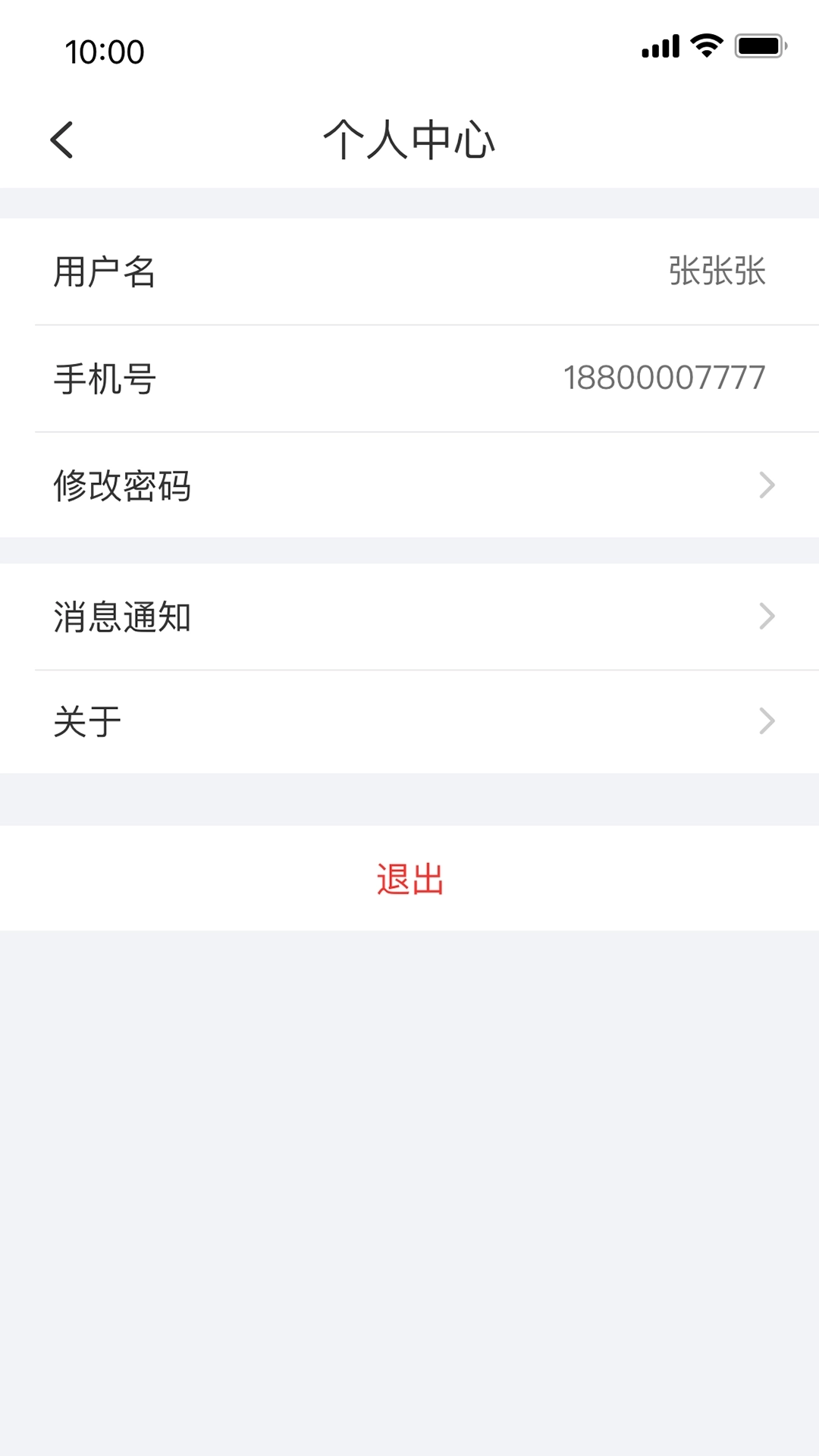Select the 消息通知 menu row
The image size is (819, 1456).
click(x=409, y=617)
